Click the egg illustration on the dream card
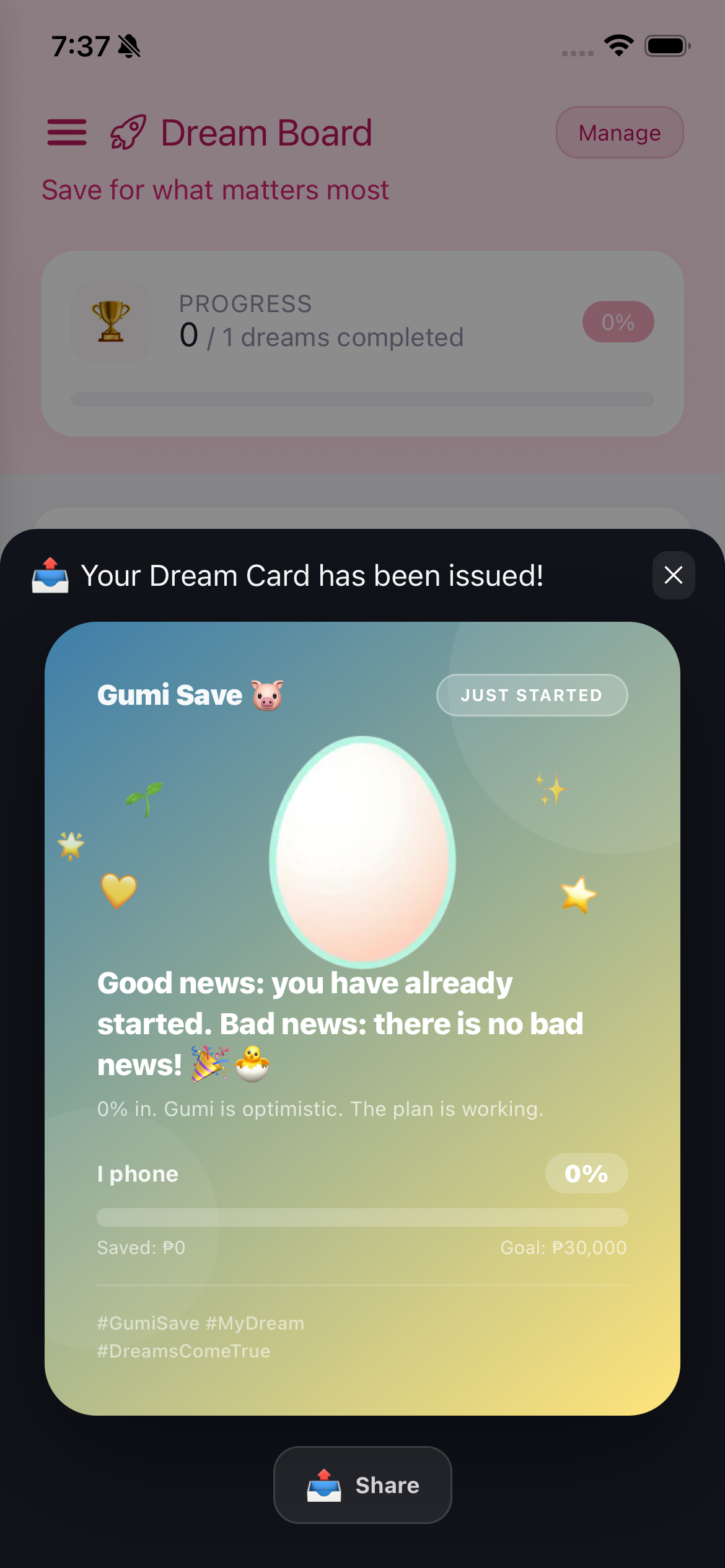Viewport: 725px width, 1568px height. pos(362,855)
